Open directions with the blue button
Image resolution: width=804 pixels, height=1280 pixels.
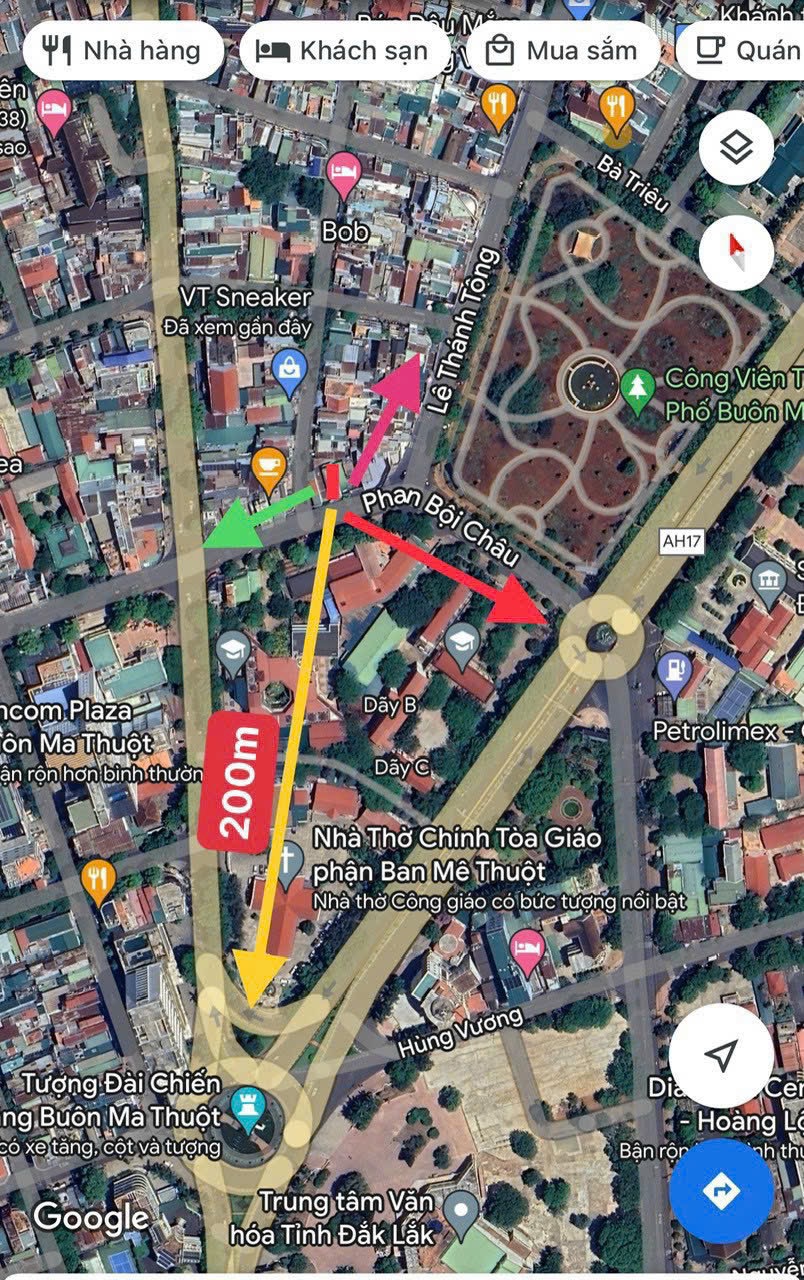pyautogui.click(x=720, y=1190)
